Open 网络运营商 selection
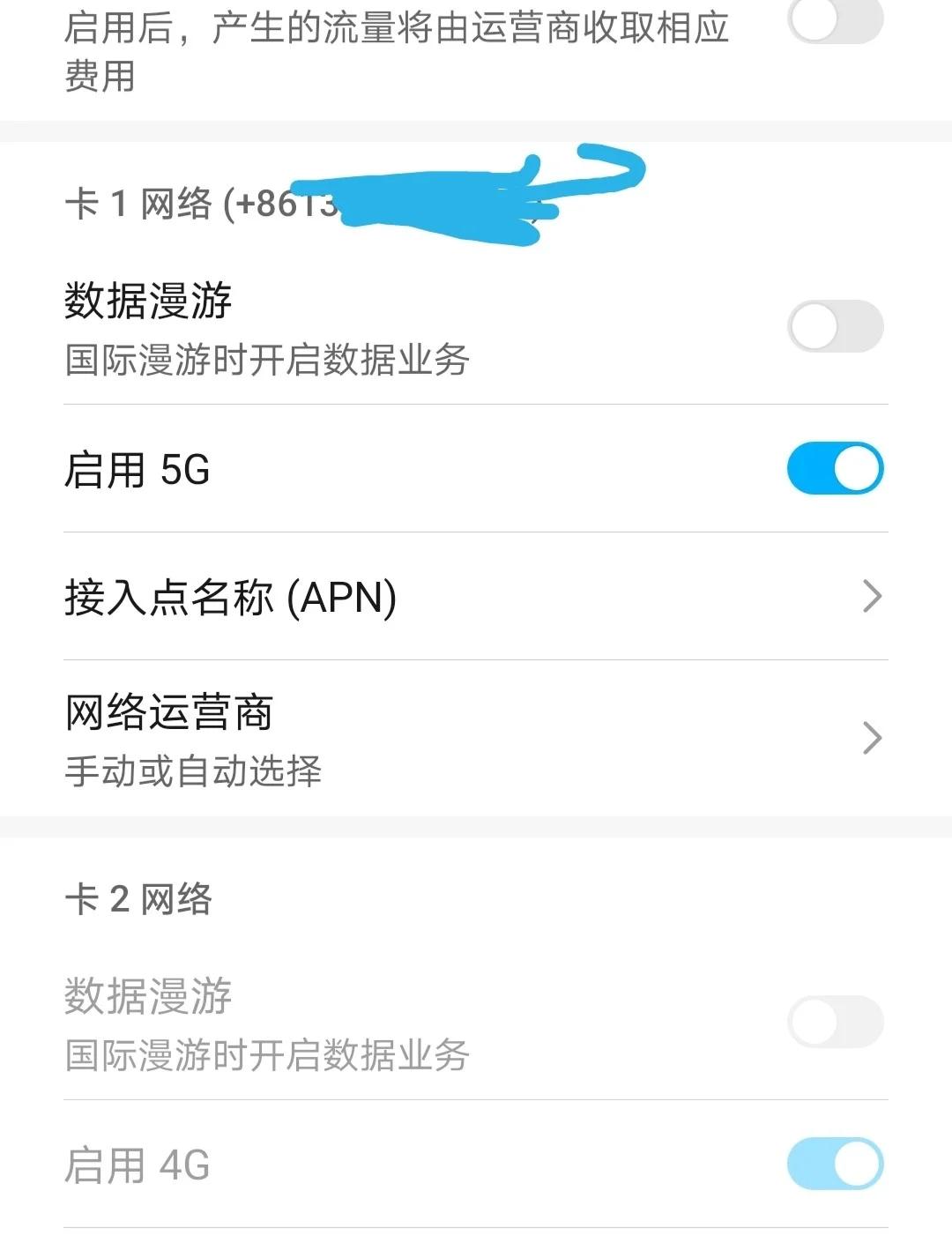The width and height of the screenshot is (952, 1243). pyautogui.click(x=476, y=738)
